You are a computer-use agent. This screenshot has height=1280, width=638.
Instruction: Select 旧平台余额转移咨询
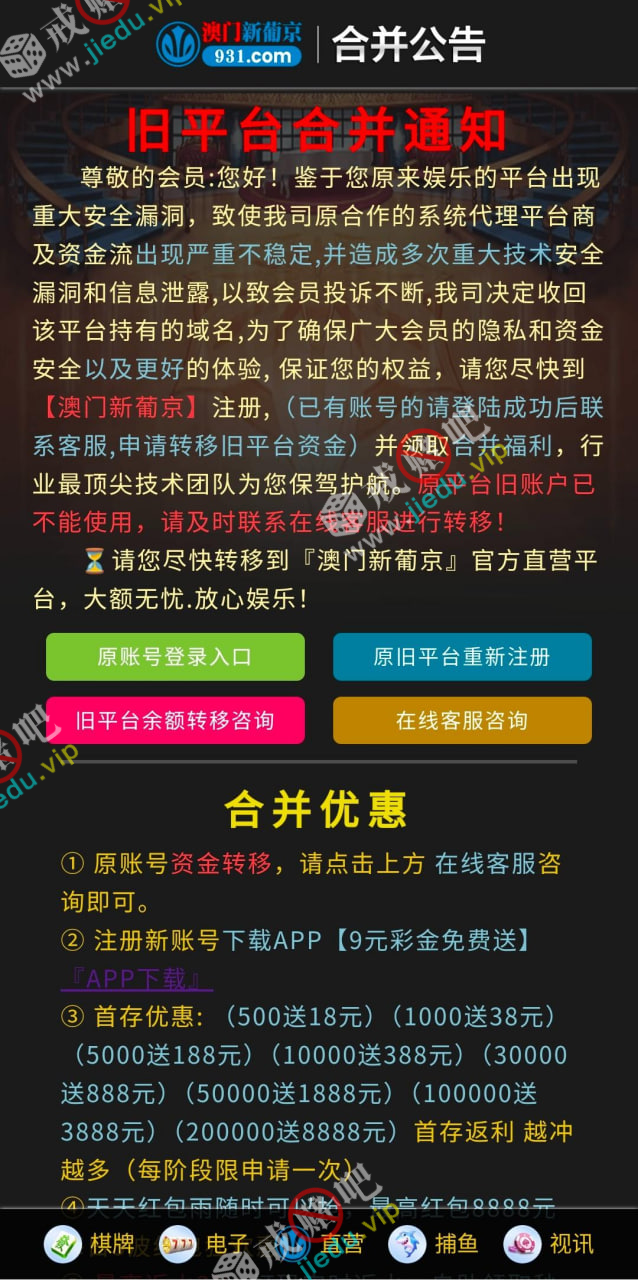(175, 720)
